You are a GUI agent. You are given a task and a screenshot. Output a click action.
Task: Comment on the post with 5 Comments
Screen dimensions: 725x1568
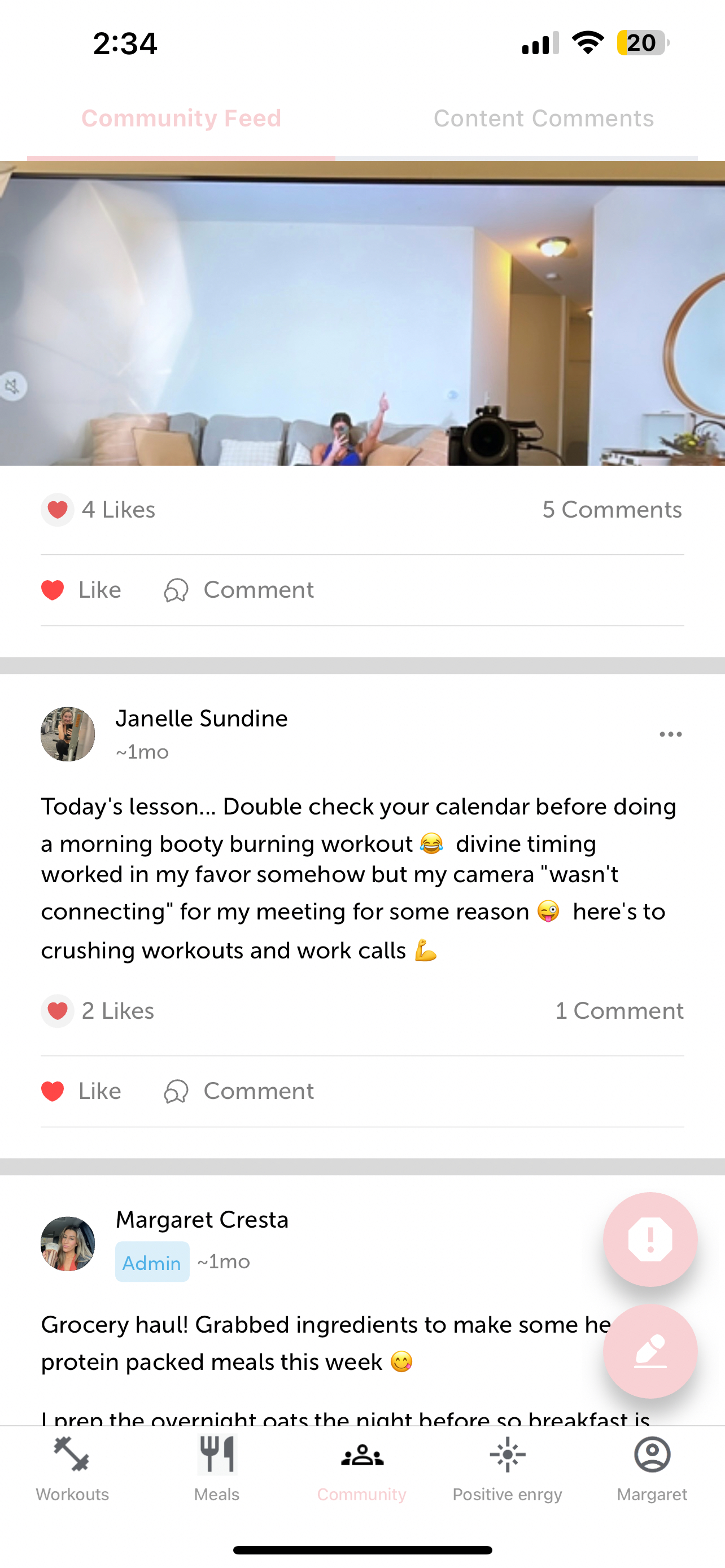239,590
